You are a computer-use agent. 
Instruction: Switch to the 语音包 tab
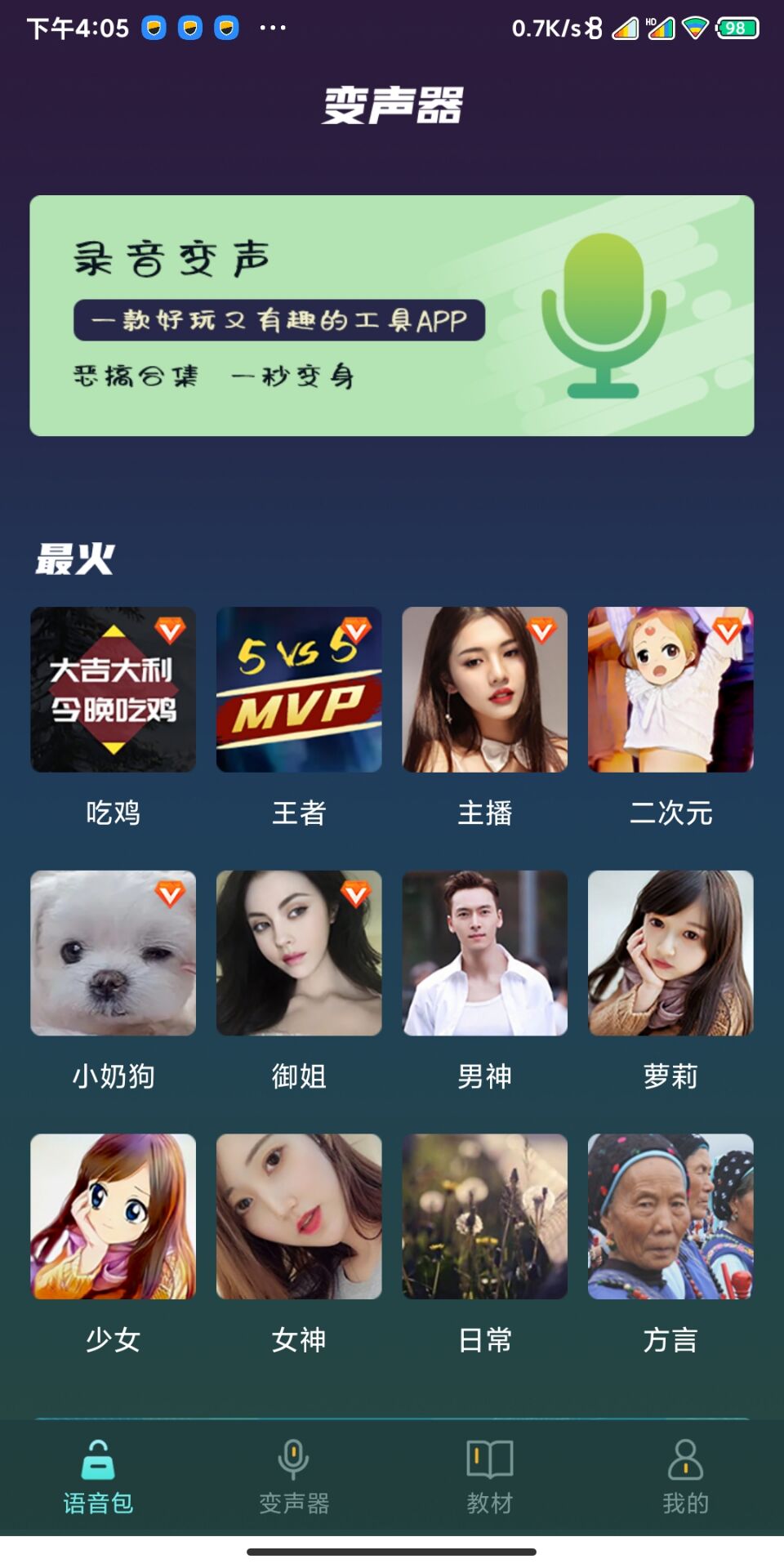[98, 1477]
